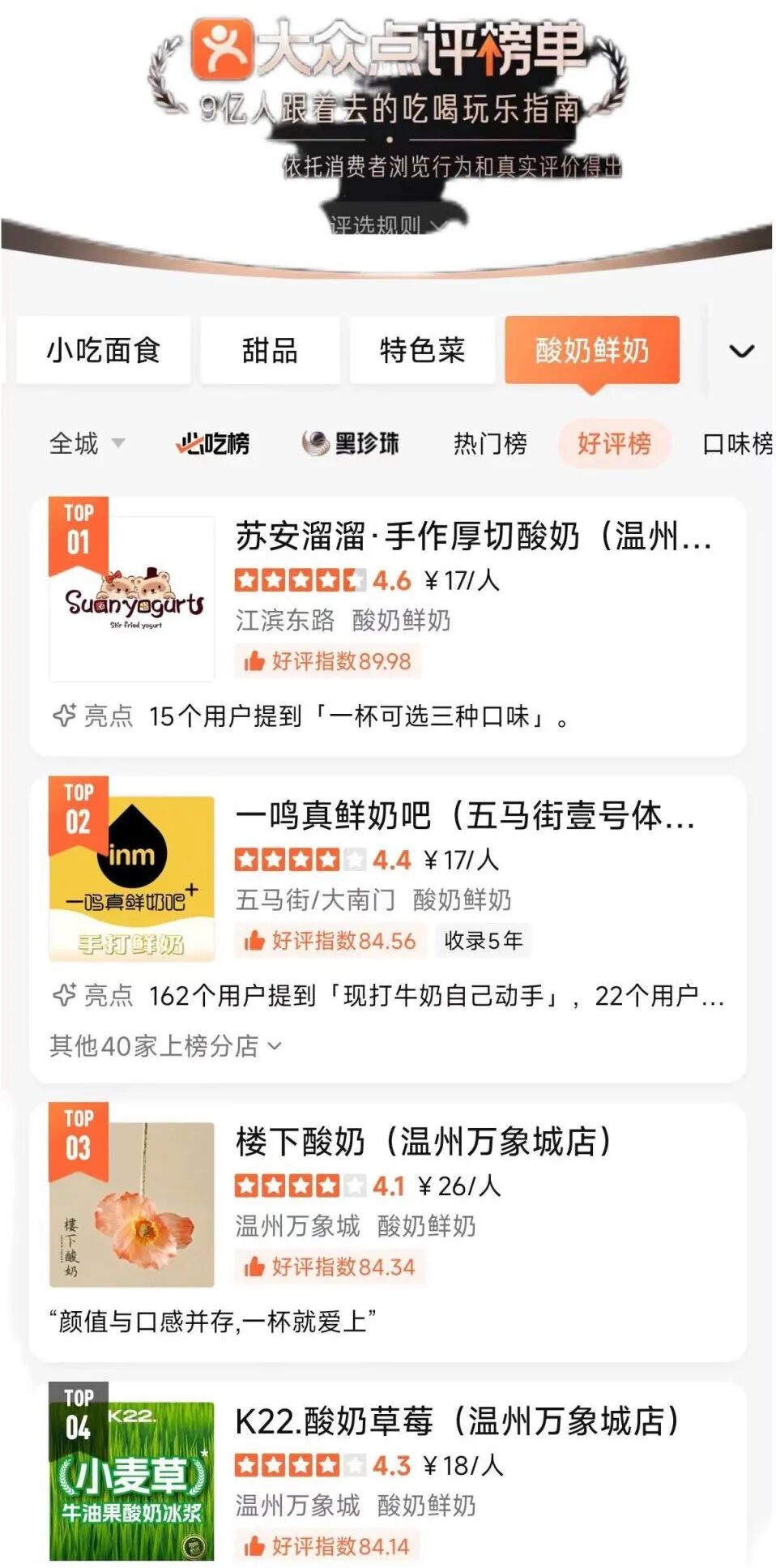776x1568 pixels.
Task: Expand the category list chevron
Action: click(x=741, y=351)
